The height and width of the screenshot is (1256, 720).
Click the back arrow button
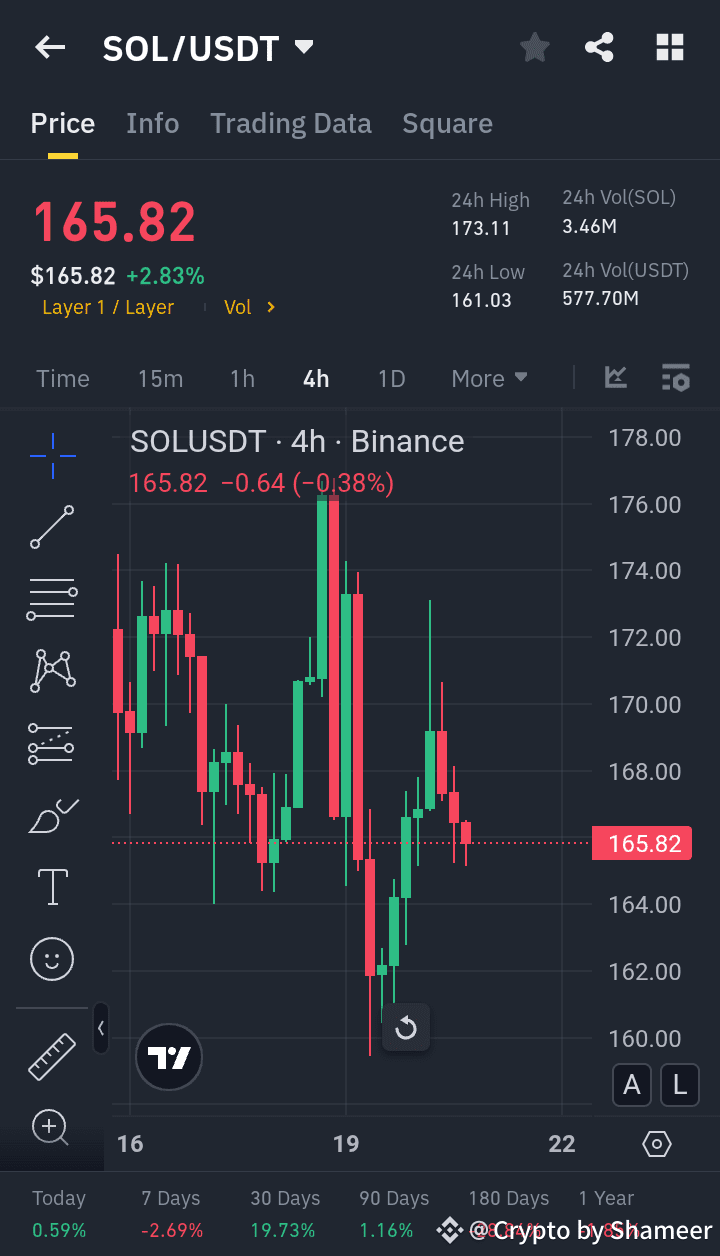point(50,46)
